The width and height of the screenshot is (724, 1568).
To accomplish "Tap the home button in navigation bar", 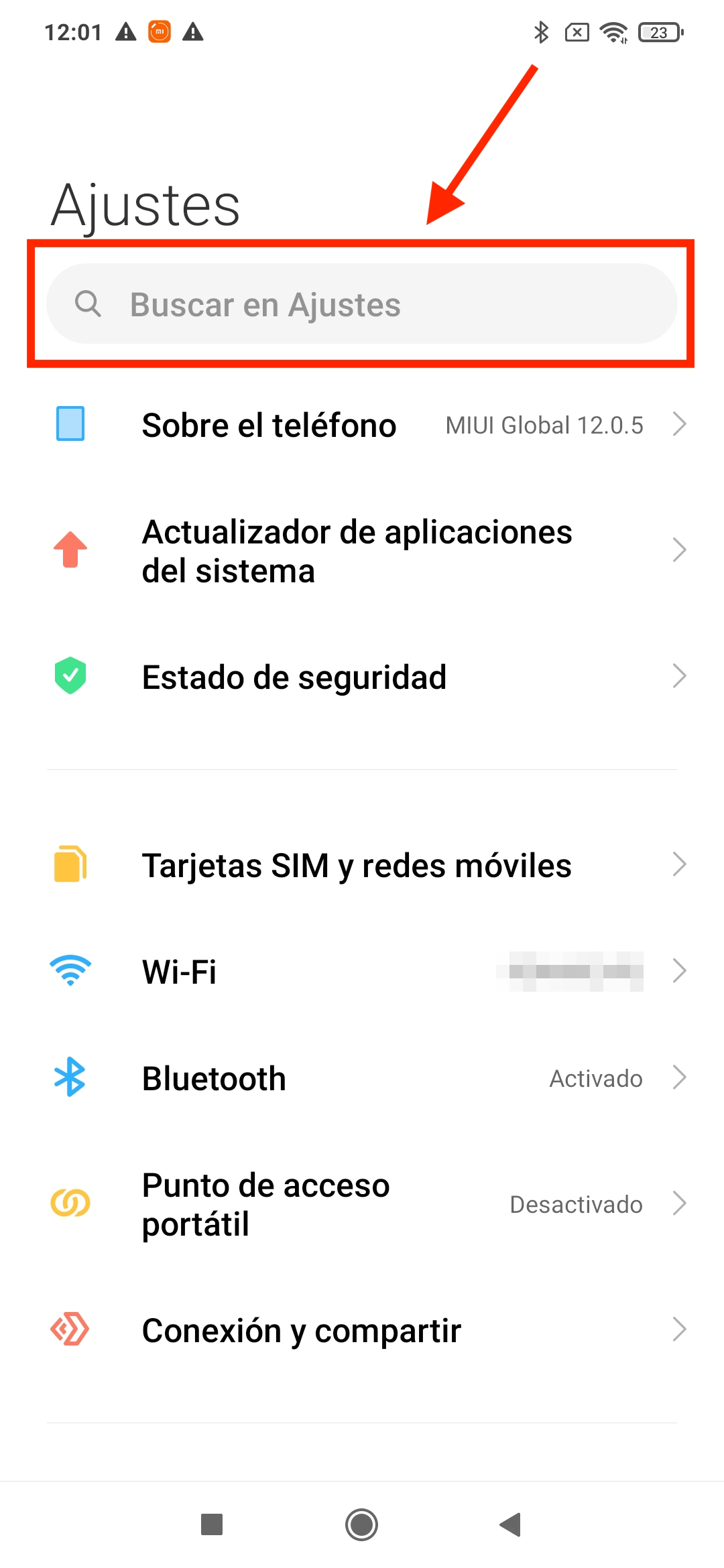I will click(362, 1524).
